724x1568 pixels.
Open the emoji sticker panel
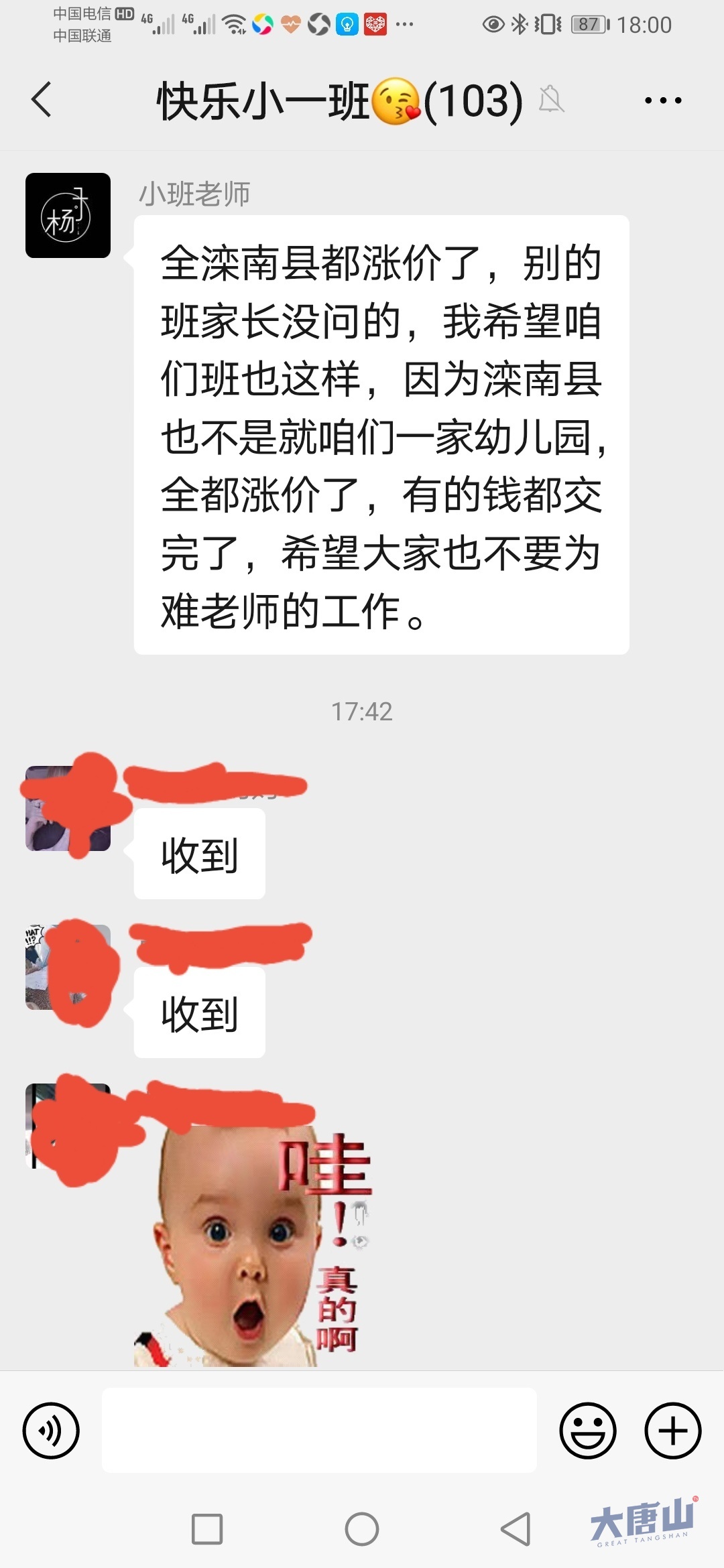(587, 1431)
